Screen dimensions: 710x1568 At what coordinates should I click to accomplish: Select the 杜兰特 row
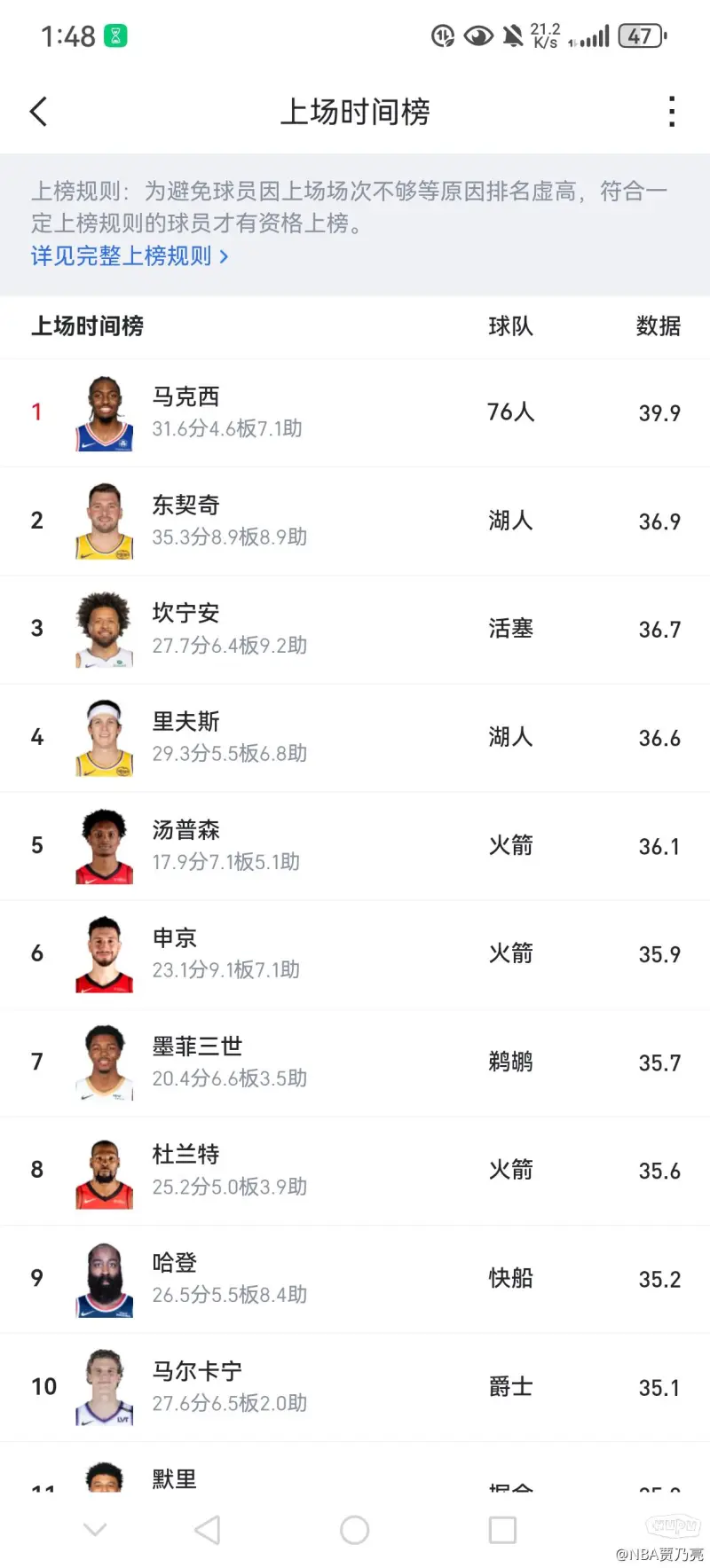click(x=355, y=1170)
